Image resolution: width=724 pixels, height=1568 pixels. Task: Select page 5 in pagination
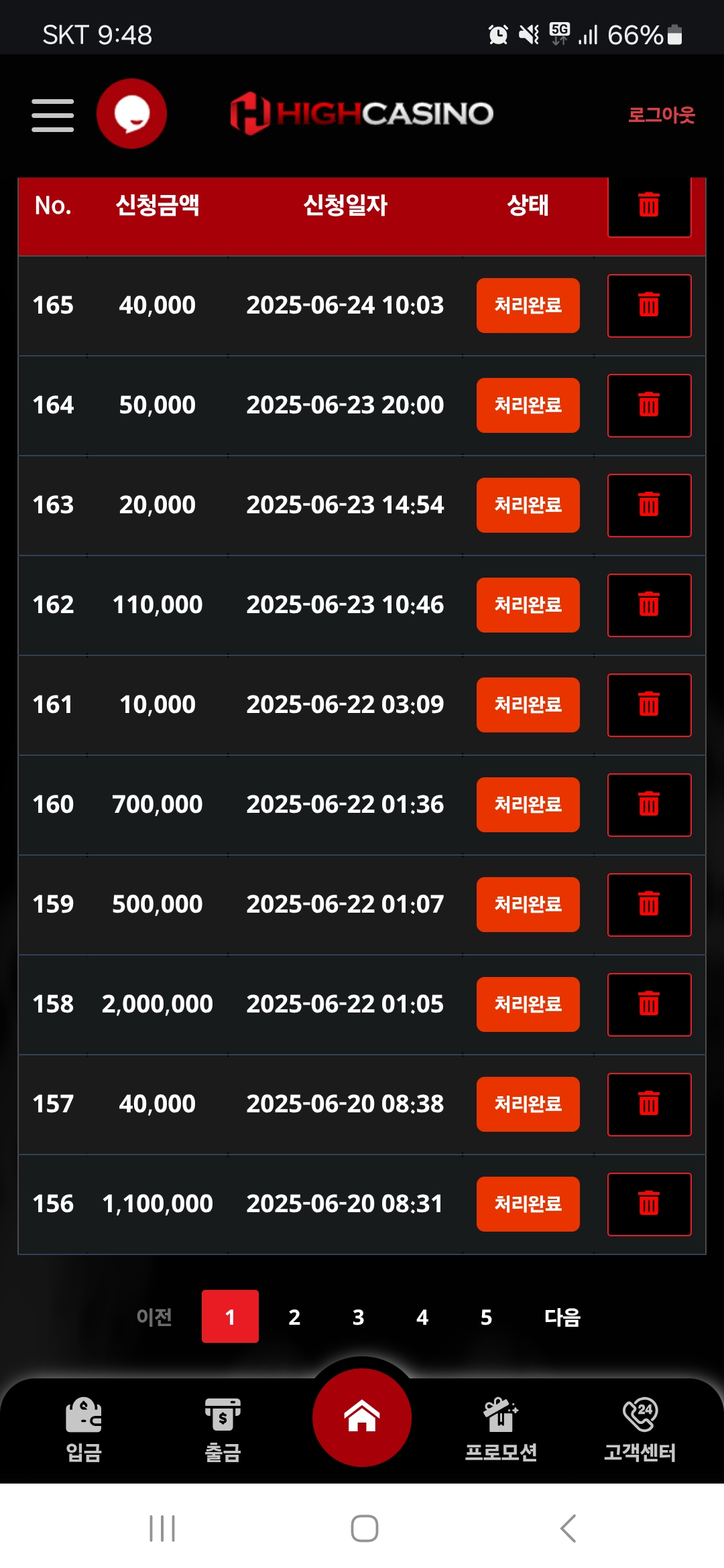487,1317
